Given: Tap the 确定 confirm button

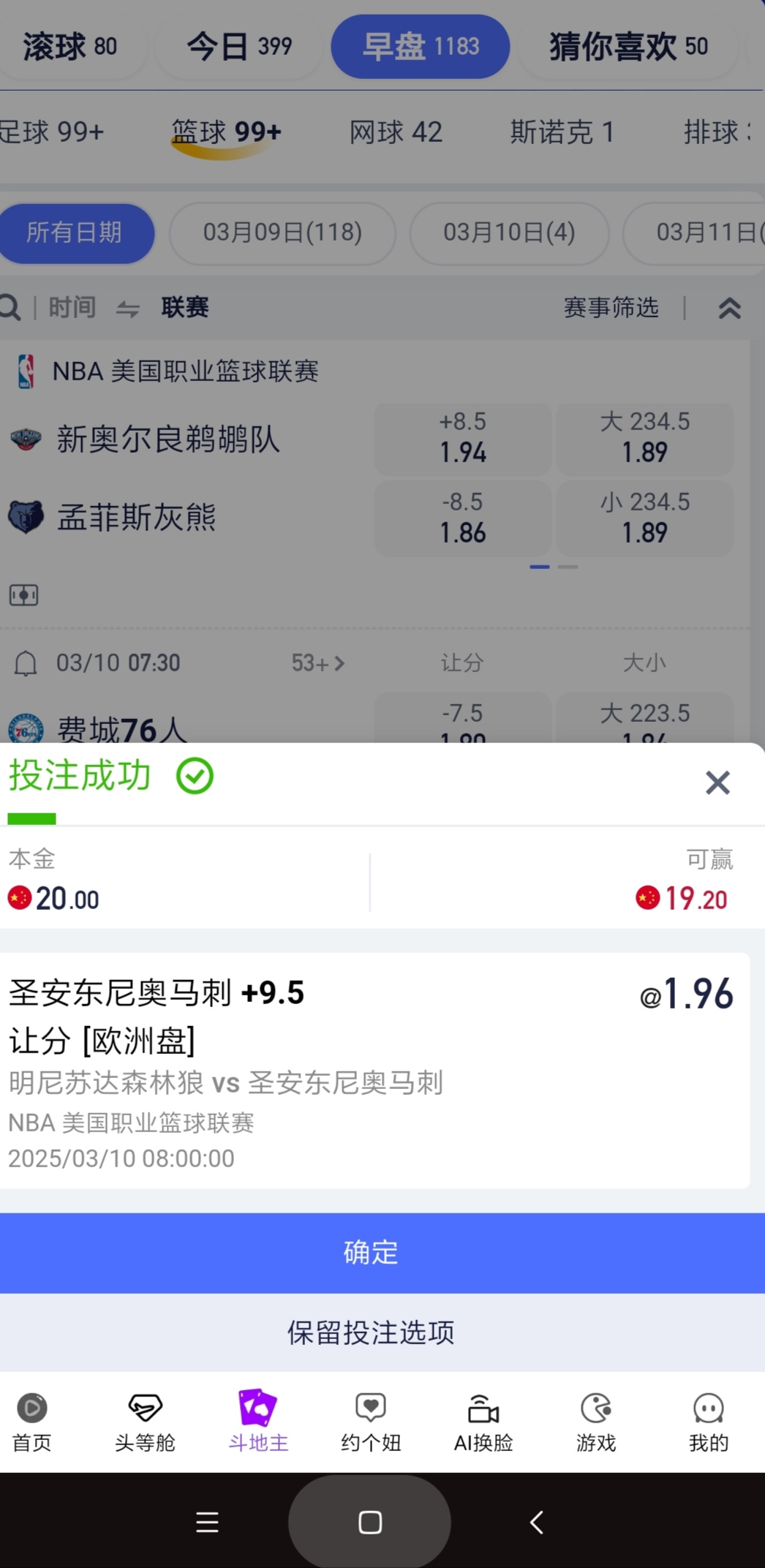Looking at the screenshot, I should pos(371,1253).
